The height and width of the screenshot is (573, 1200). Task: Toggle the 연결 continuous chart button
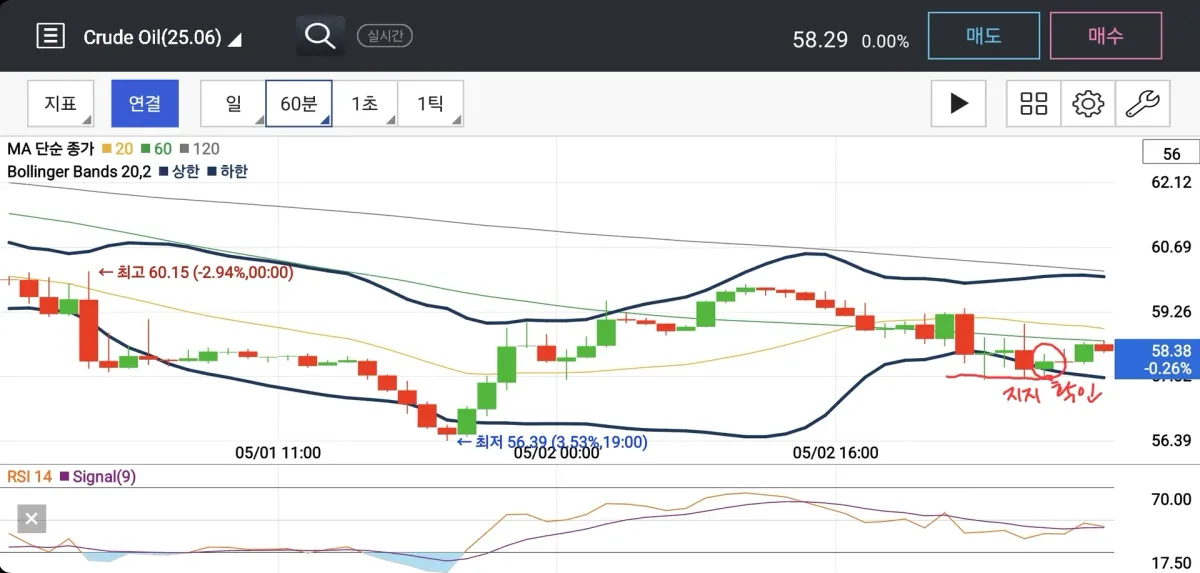point(145,103)
